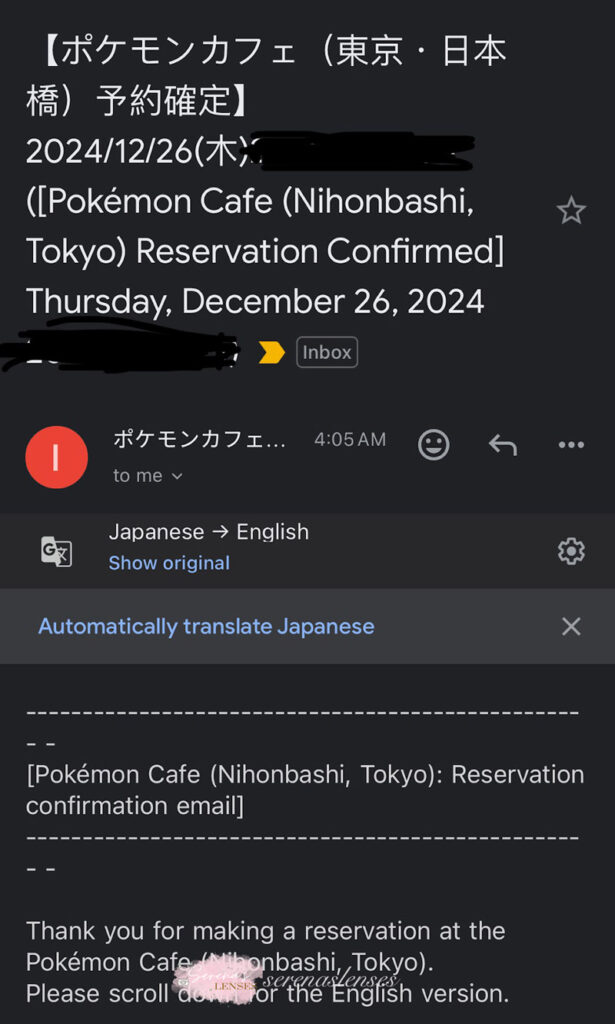Reply to the Pokémon Cafe email

coord(503,445)
